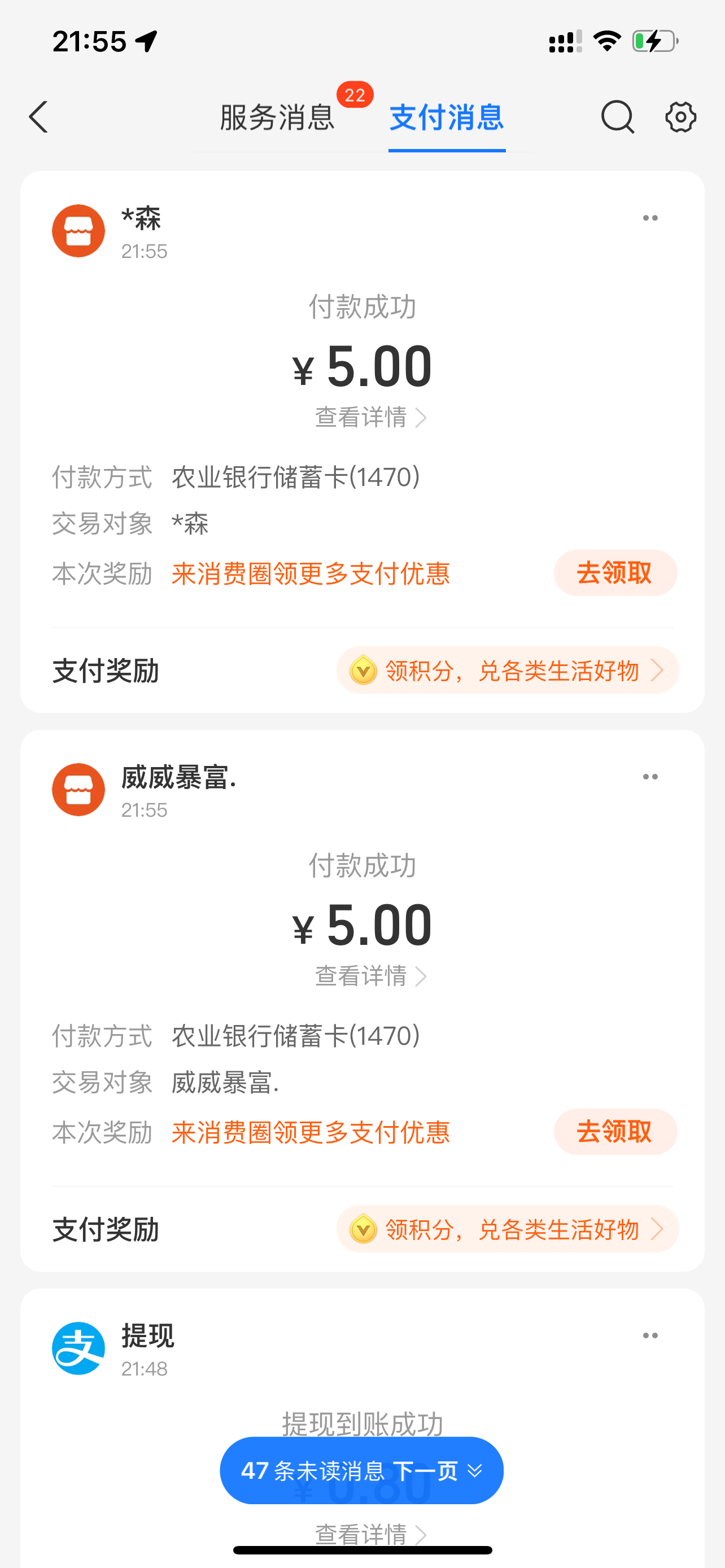Open more options for *森 payment
Image resolution: width=725 pixels, height=1568 pixels.
[x=650, y=218]
